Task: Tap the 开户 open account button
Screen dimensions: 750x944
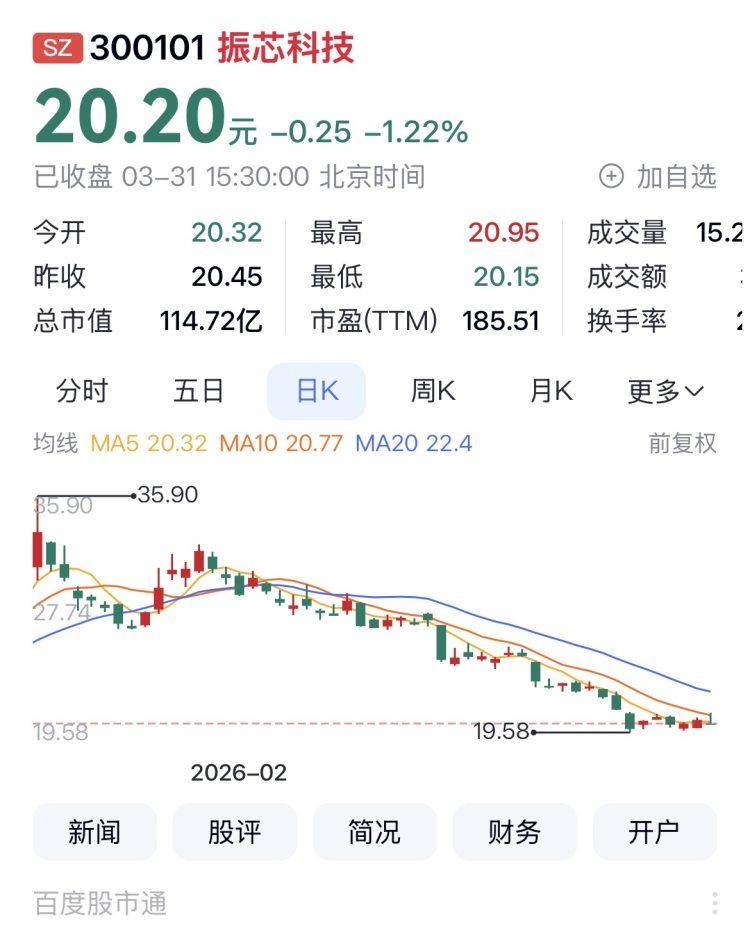Action: tap(655, 831)
